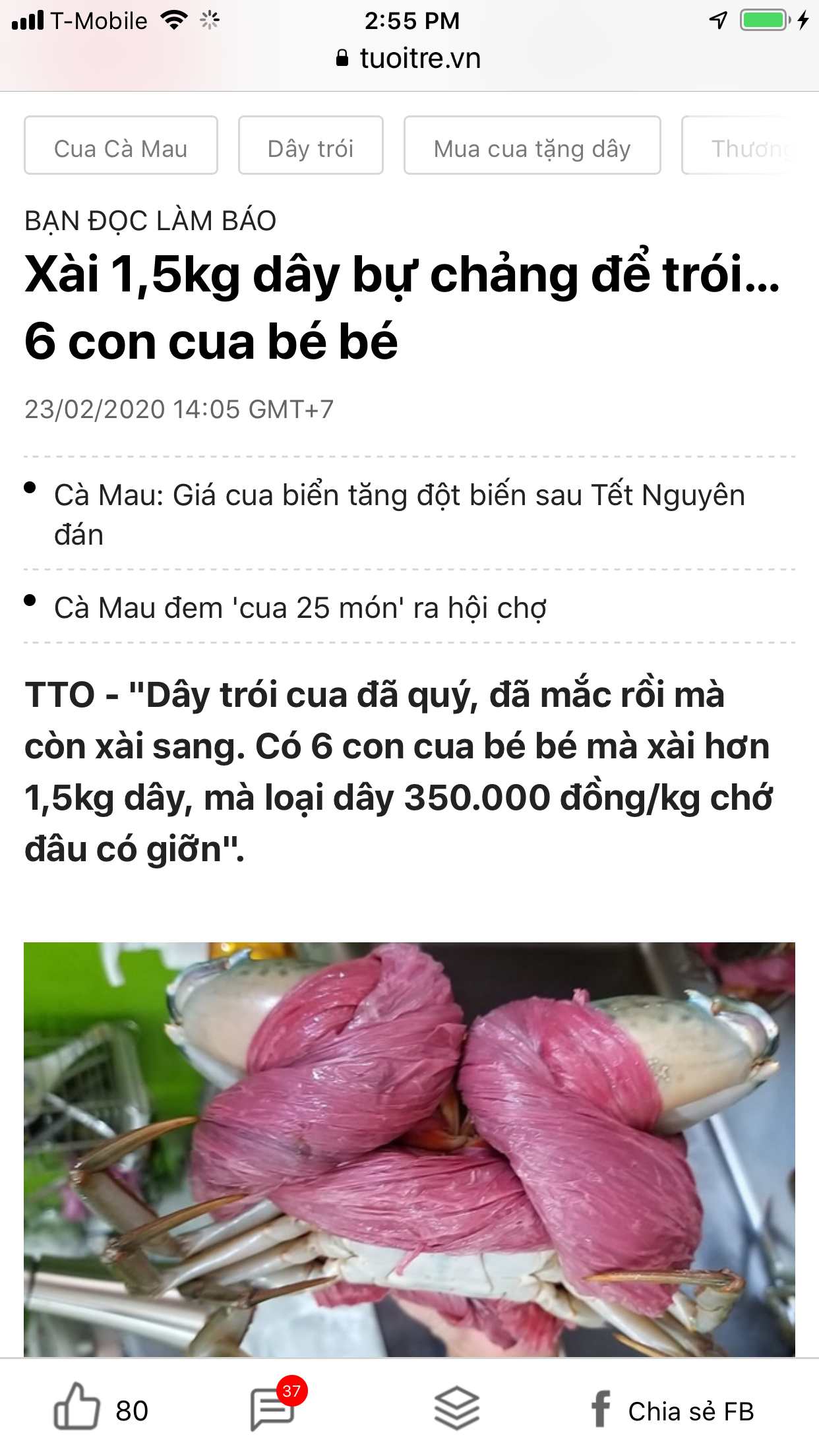The image size is (819, 1456).
Task: Tap the Wi-Fi icon in status bar
Action: [172, 20]
